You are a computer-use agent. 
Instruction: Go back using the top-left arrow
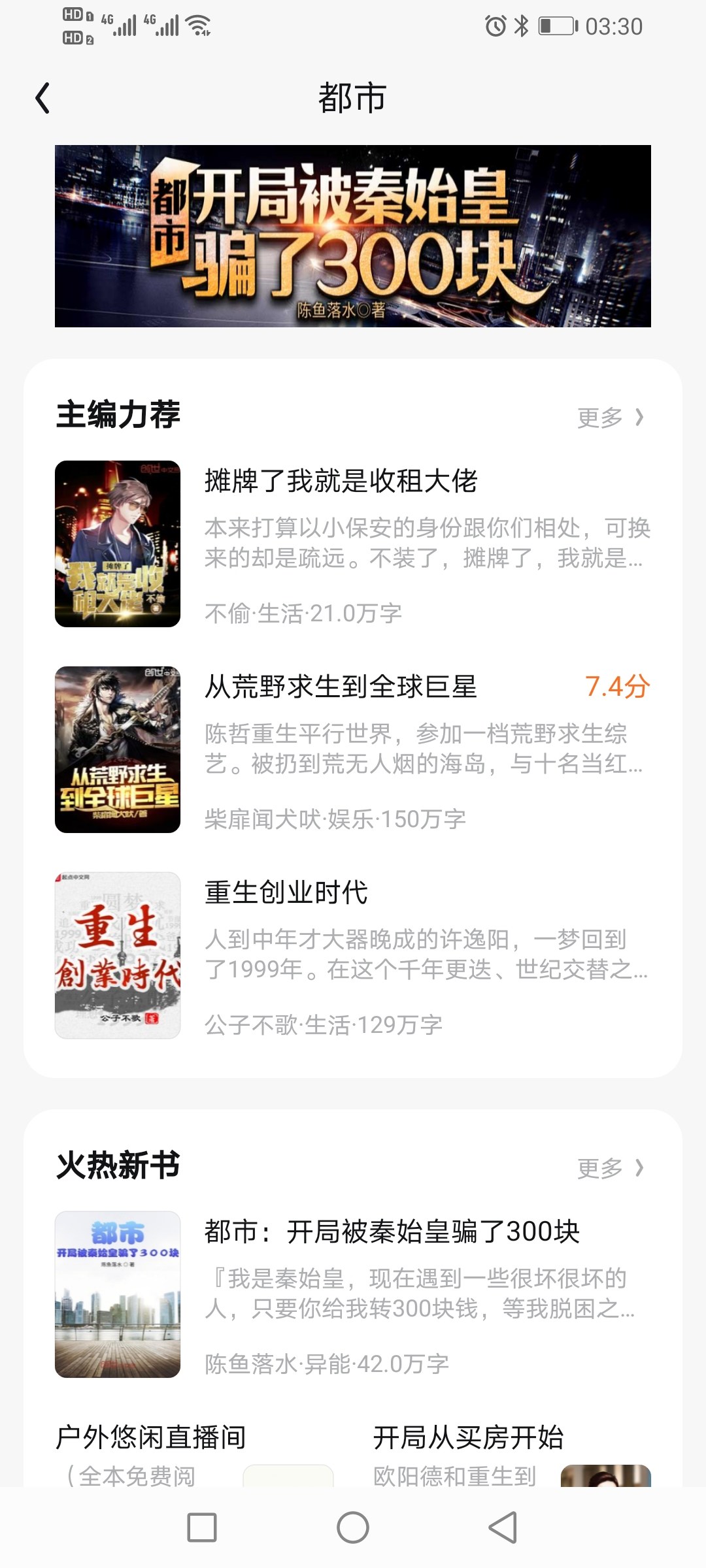[x=43, y=98]
